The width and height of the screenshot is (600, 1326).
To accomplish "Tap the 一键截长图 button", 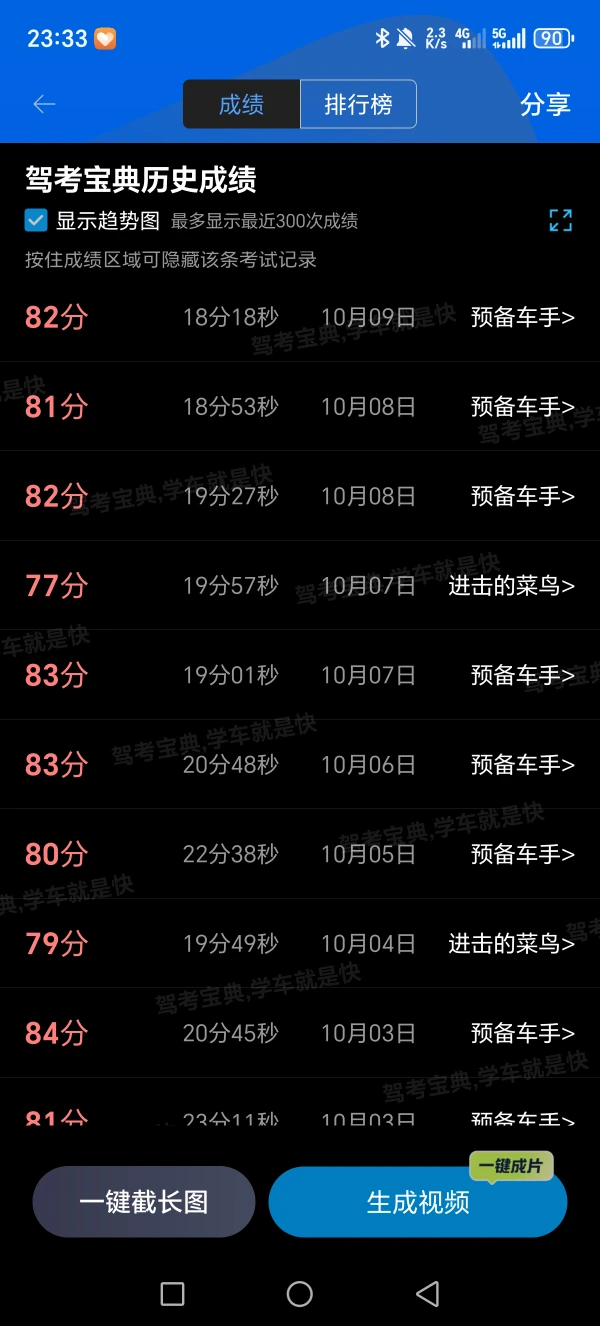I will coord(144,1202).
